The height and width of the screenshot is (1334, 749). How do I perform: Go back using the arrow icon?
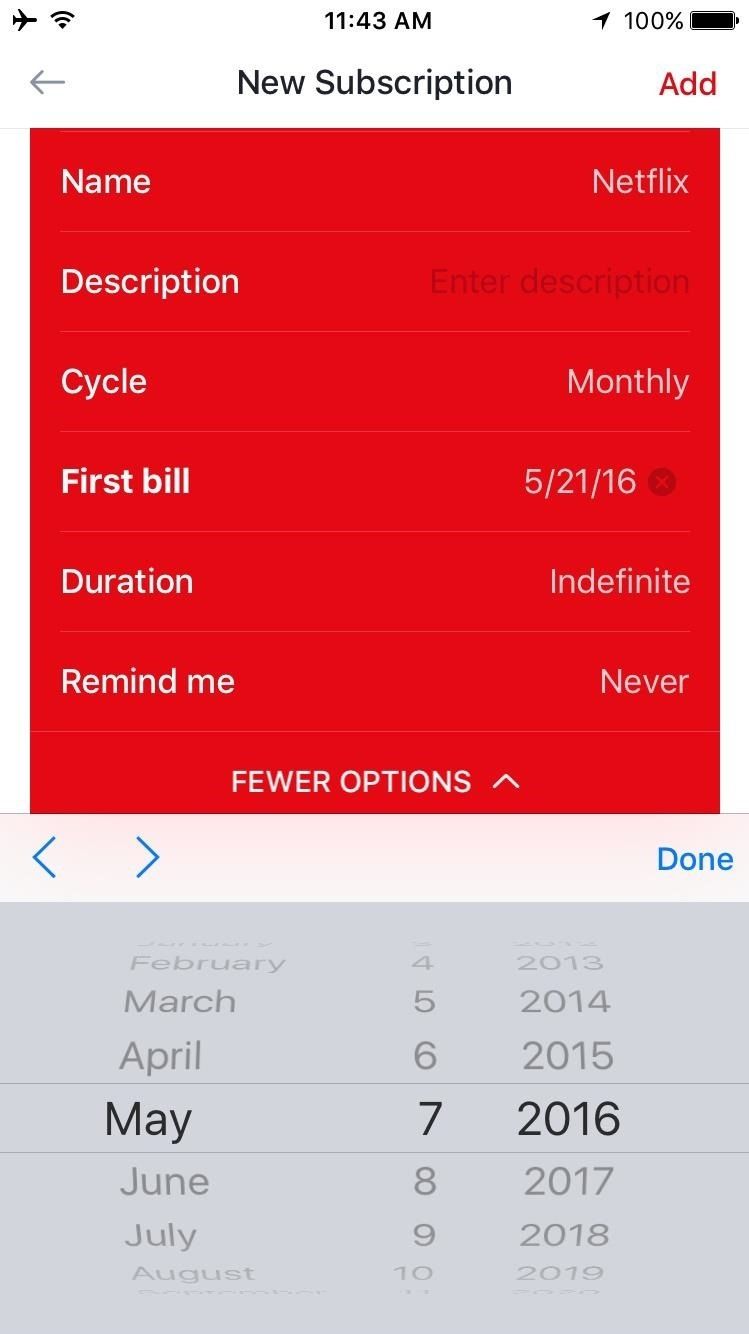[x=47, y=83]
